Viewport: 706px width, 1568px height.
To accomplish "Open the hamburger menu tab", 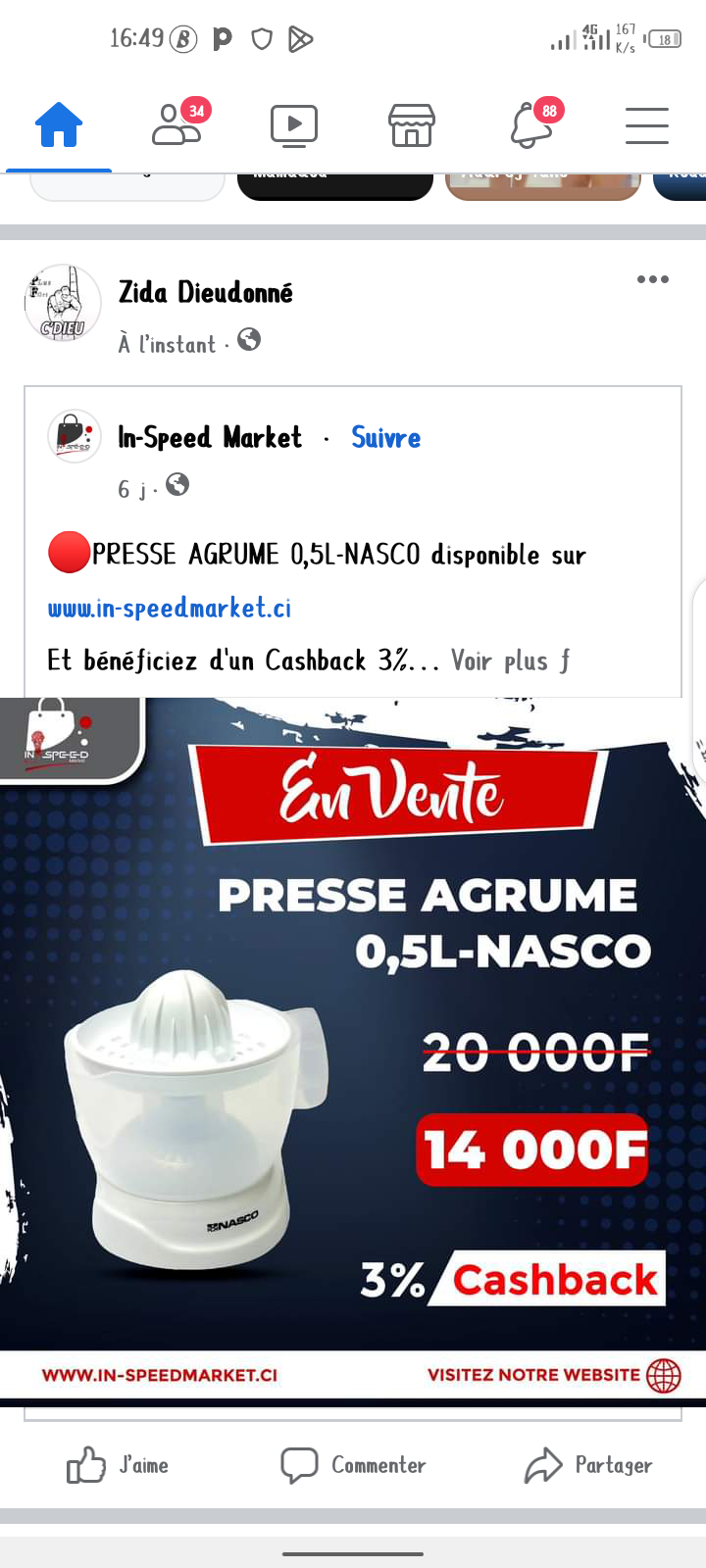I will pyautogui.click(x=647, y=125).
